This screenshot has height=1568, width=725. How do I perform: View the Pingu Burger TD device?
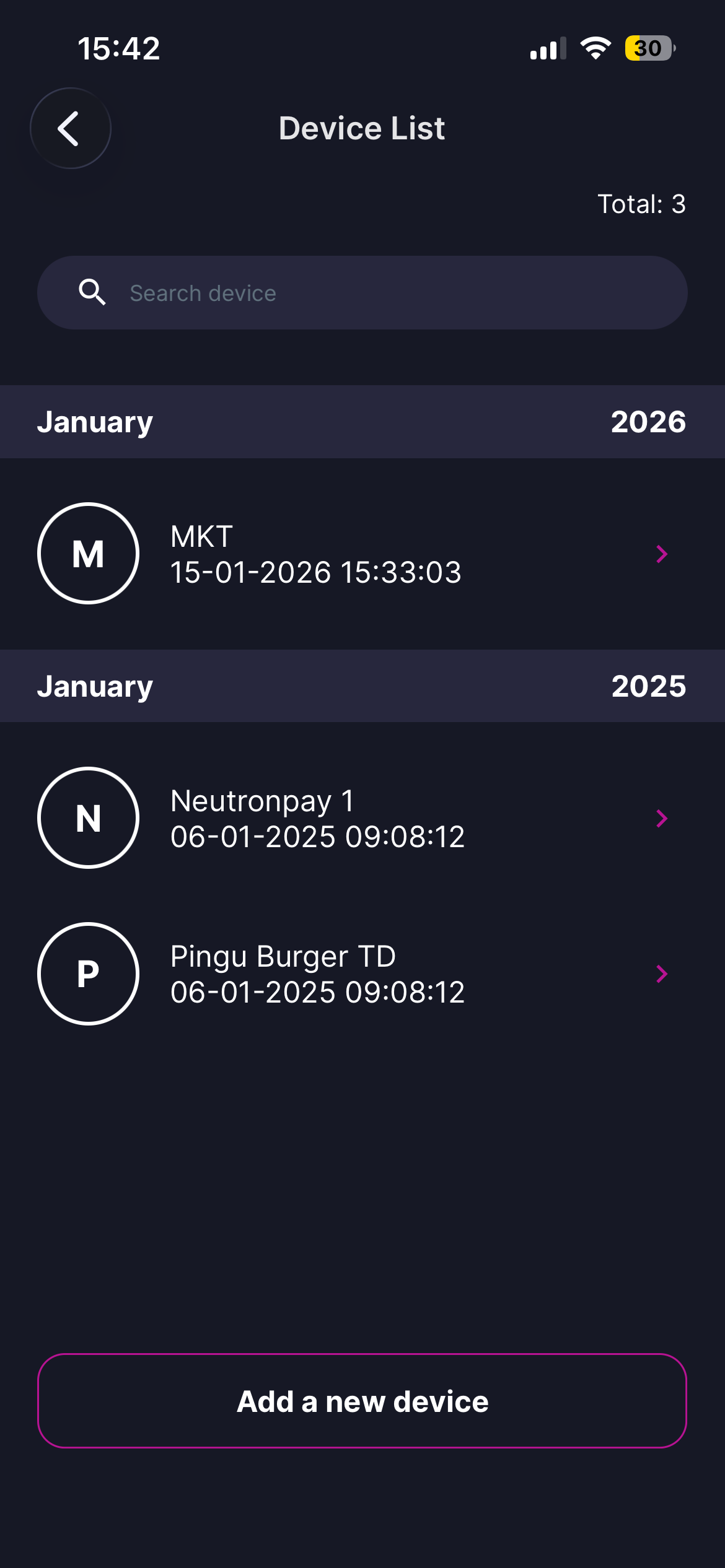coord(362,973)
